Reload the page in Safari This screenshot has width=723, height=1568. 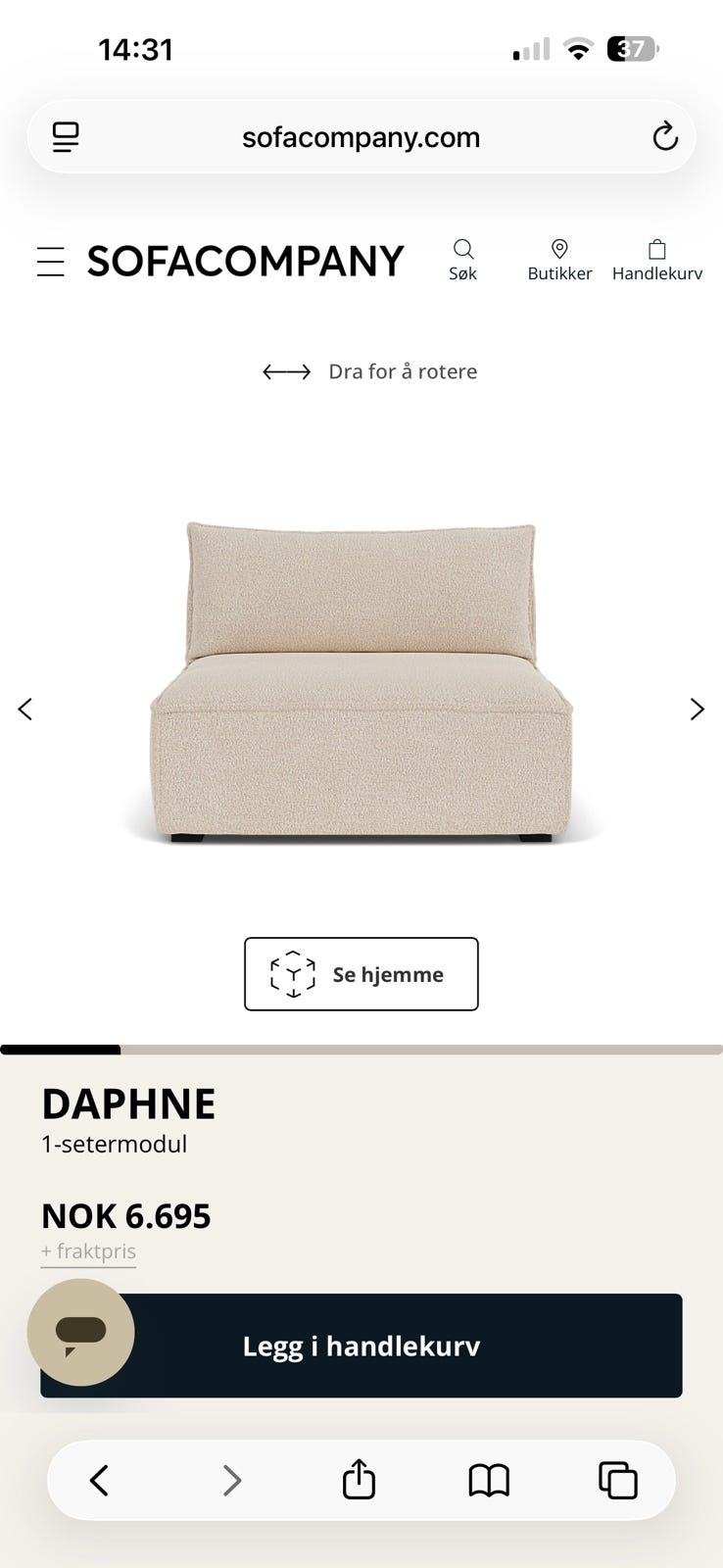pyautogui.click(x=665, y=136)
